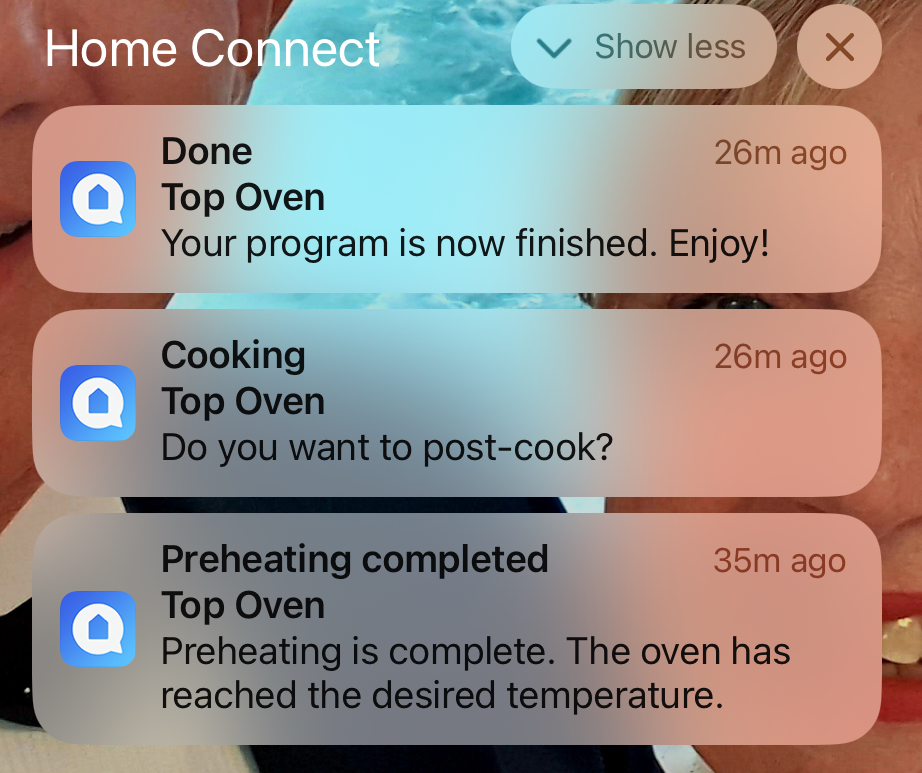Open the Done notification for Top Oven
Viewport: 922px width, 773px height.
pyautogui.click(x=456, y=198)
